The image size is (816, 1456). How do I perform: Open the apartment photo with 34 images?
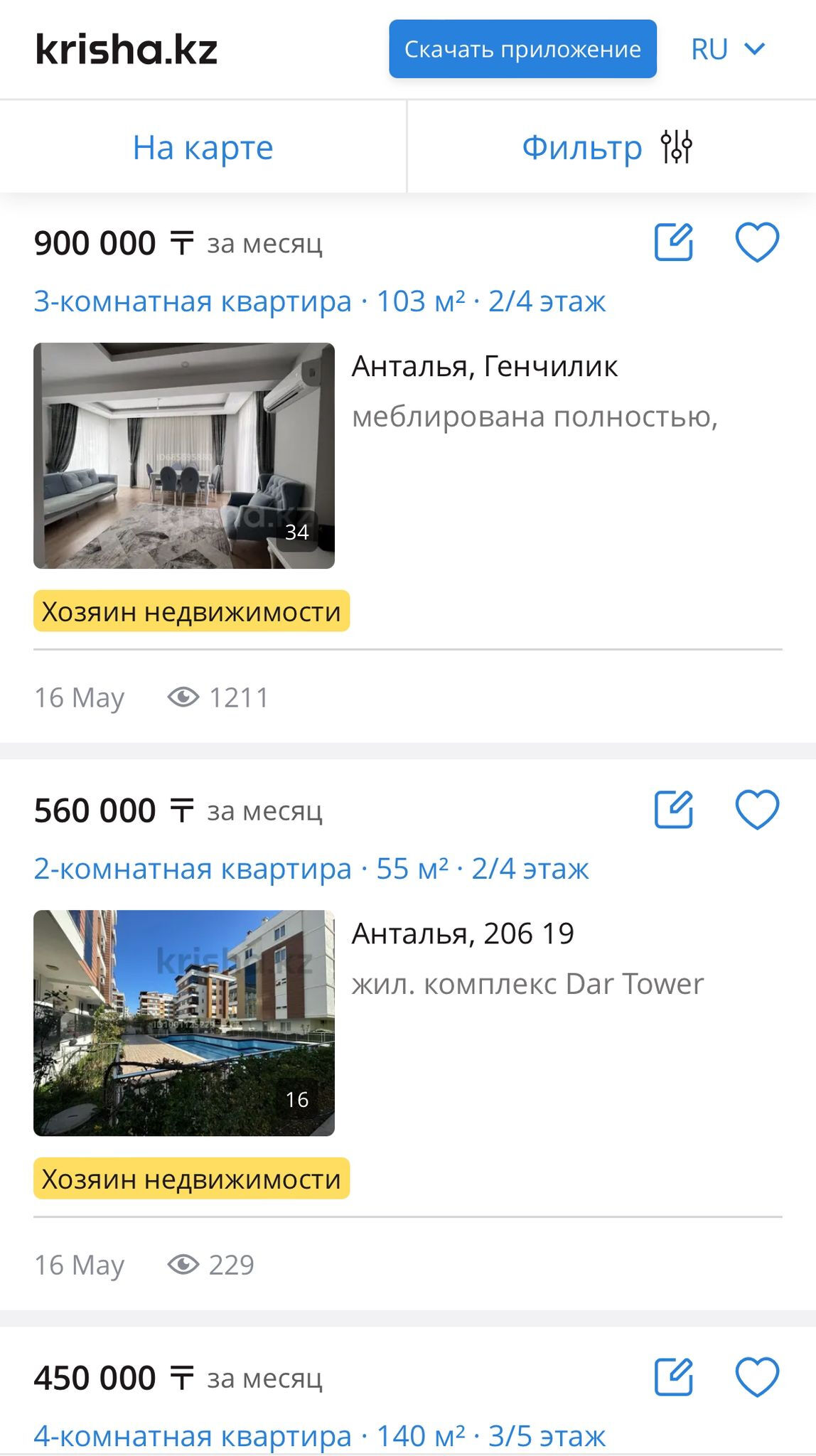point(185,456)
